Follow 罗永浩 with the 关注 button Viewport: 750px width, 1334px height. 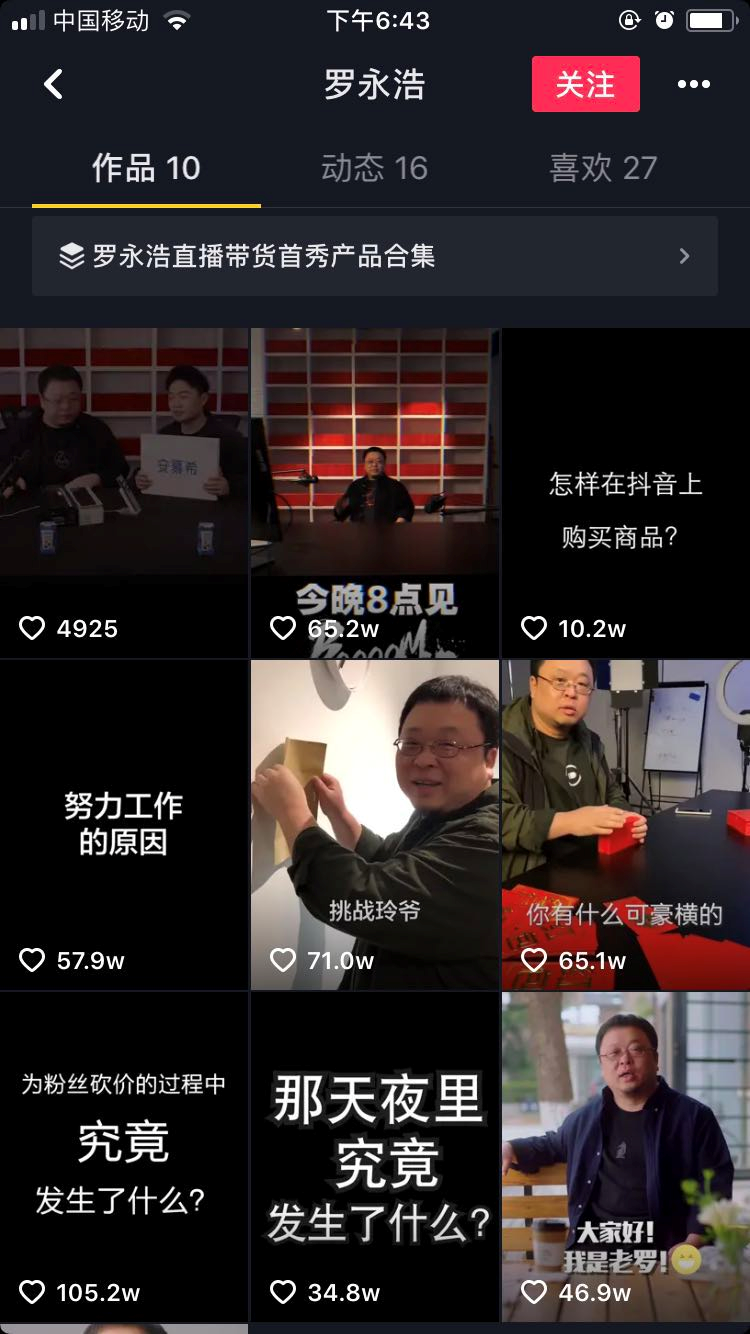click(585, 84)
